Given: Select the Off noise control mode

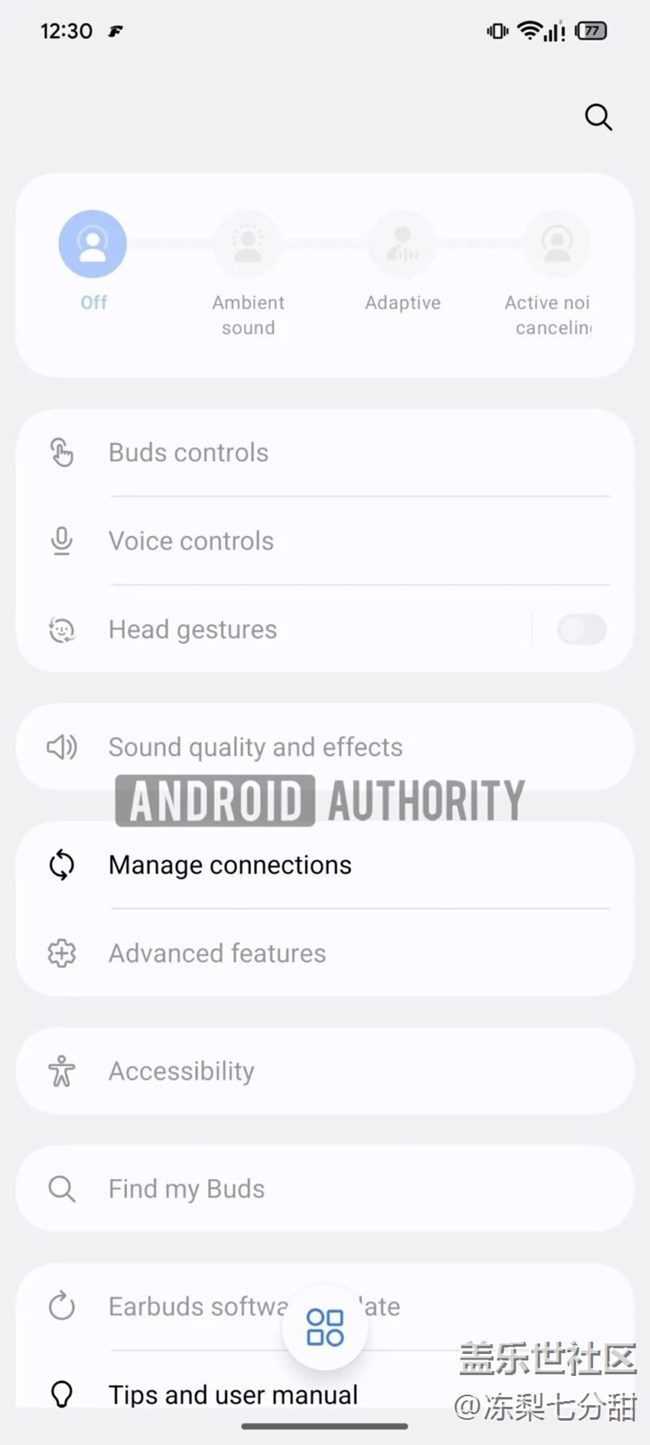Looking at the screenshot, I should [x=93, y=244].
